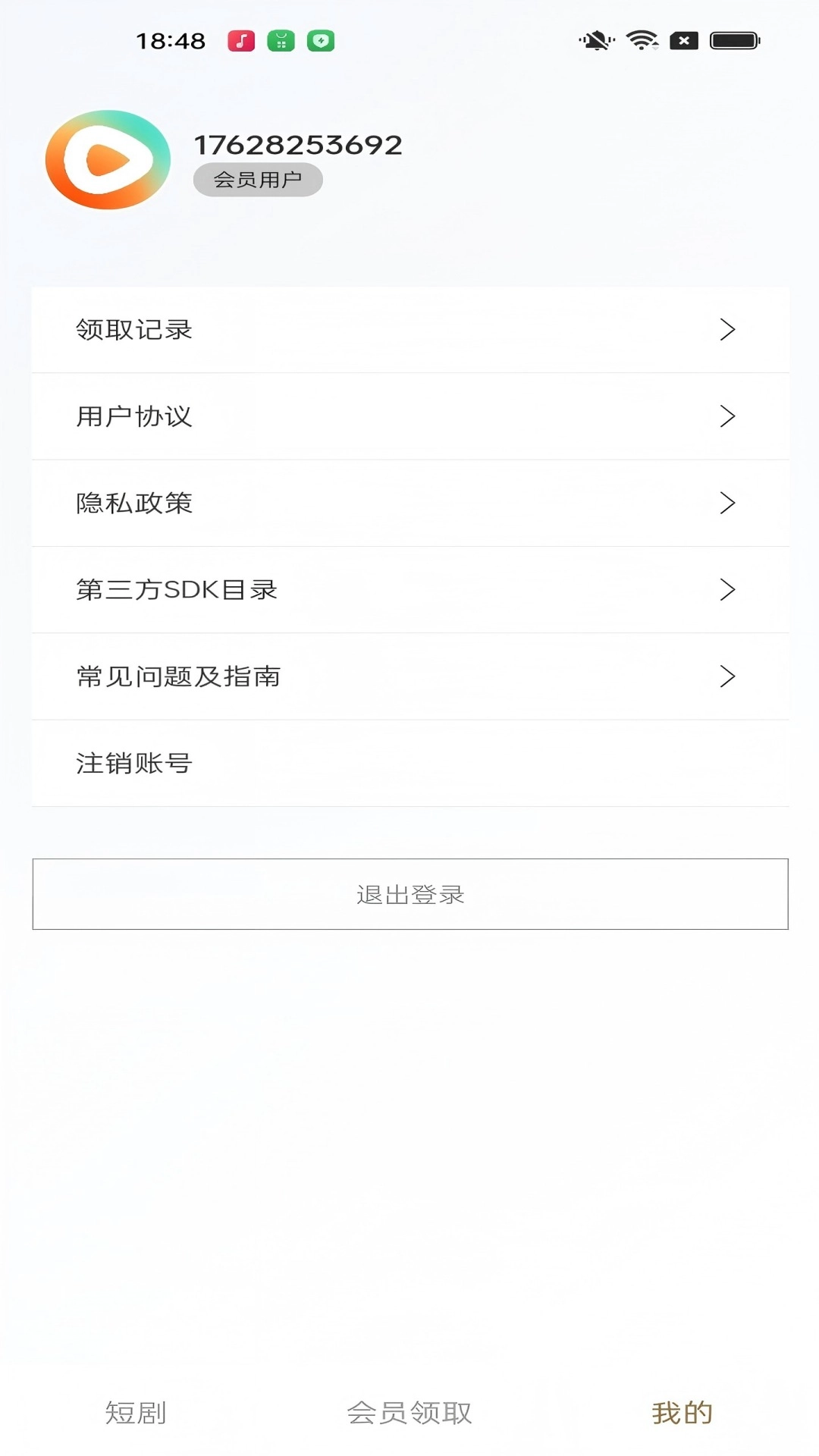Select the 常见问题及指南 item
The width and height of the screenshot is (819, 1456).
point(409,676)
